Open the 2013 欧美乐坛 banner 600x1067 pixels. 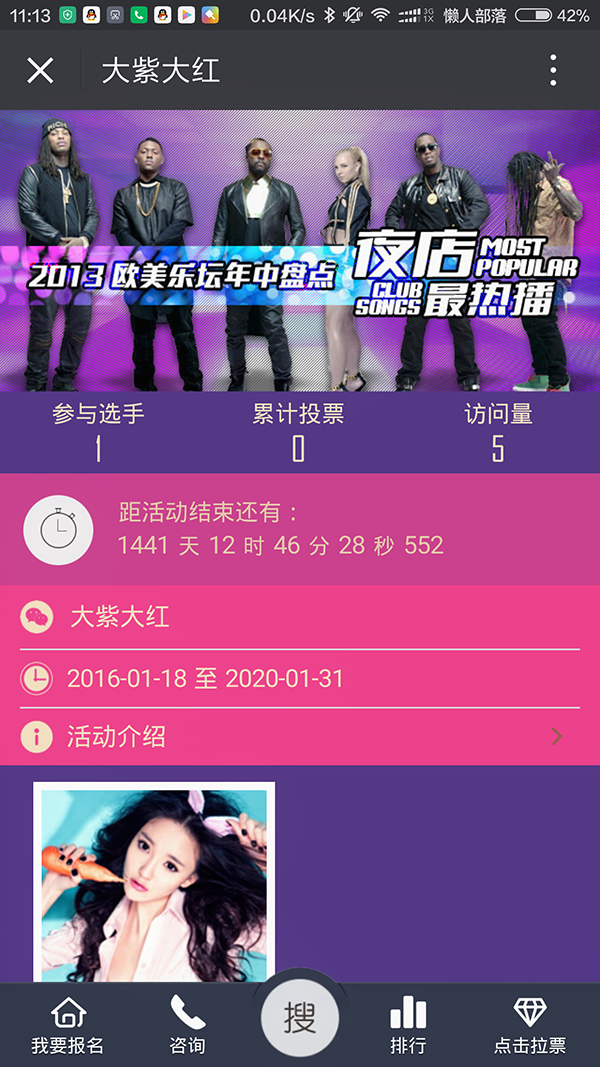click(x=300, y=250)
